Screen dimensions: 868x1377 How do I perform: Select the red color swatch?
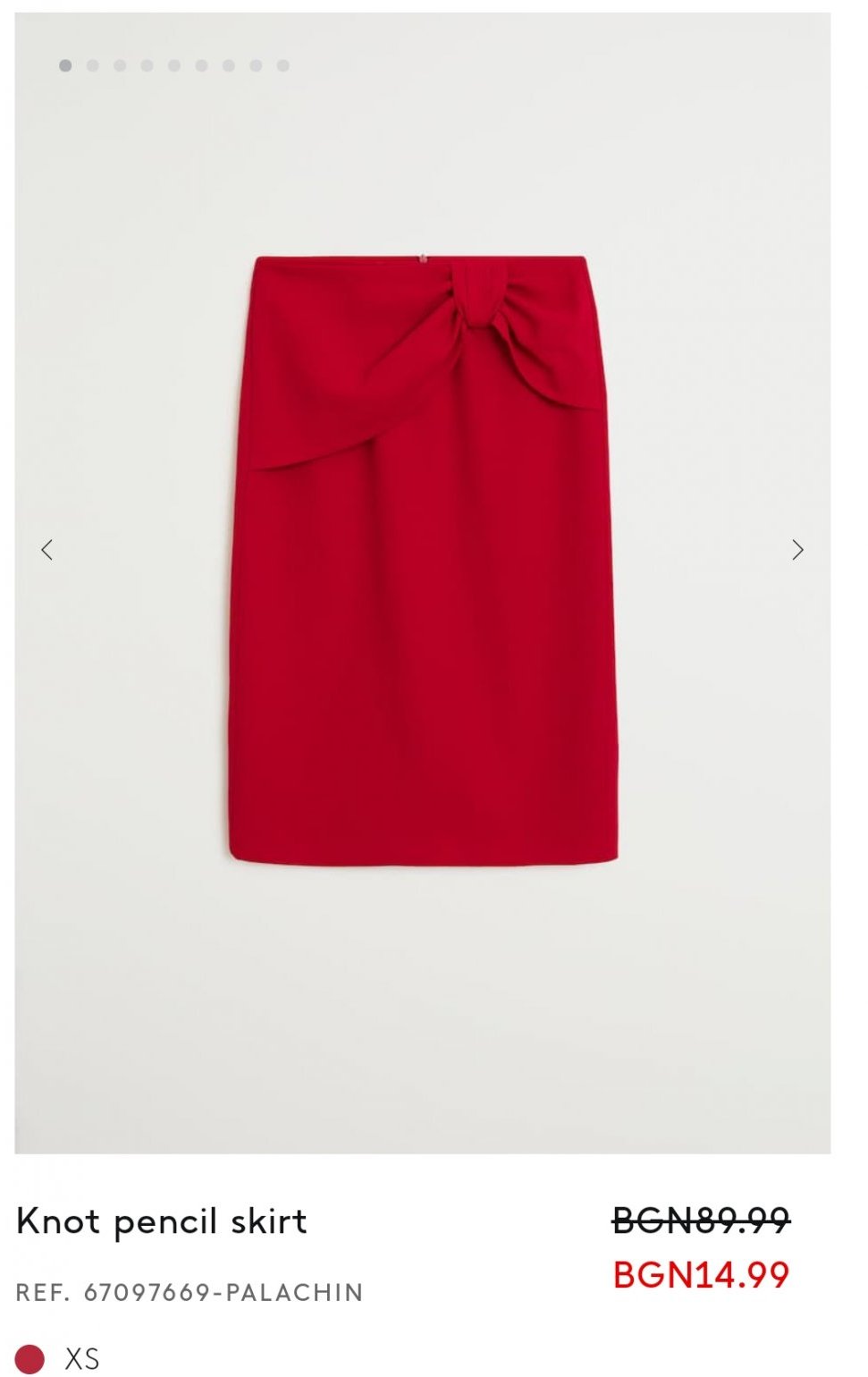click(x=30, y=1358)
